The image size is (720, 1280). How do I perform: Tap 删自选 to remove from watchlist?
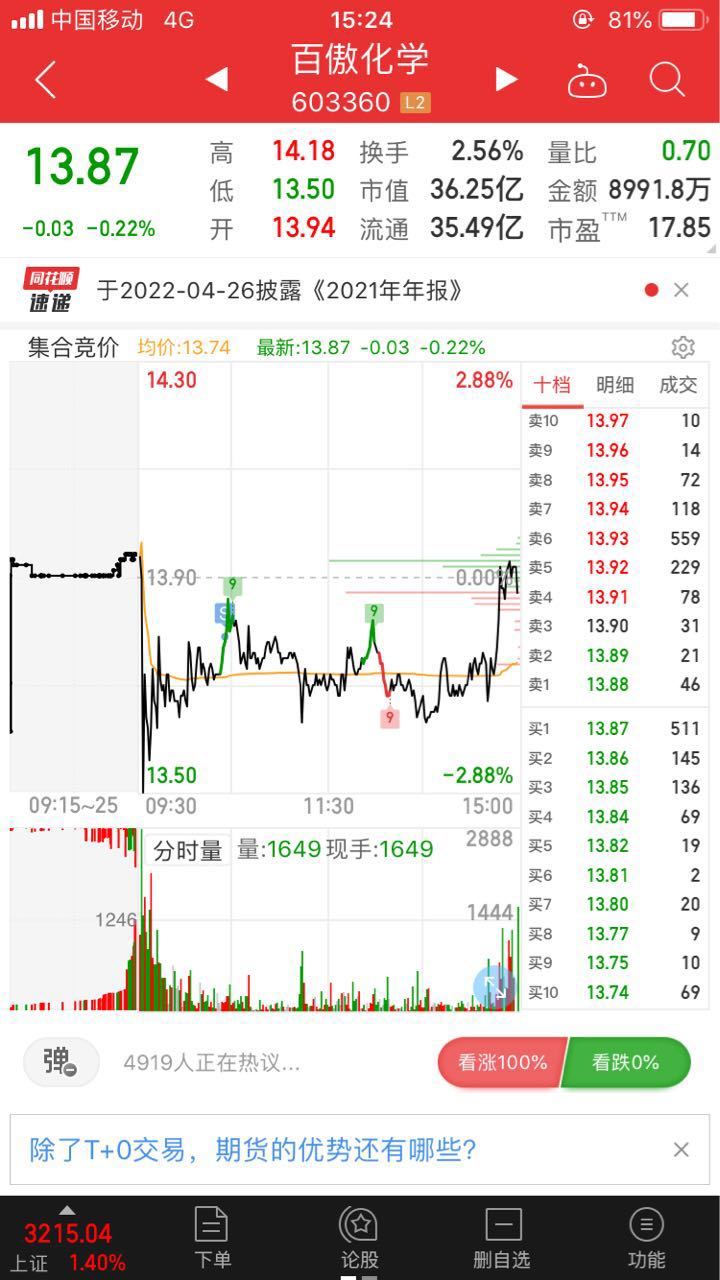click(503, 1238)
